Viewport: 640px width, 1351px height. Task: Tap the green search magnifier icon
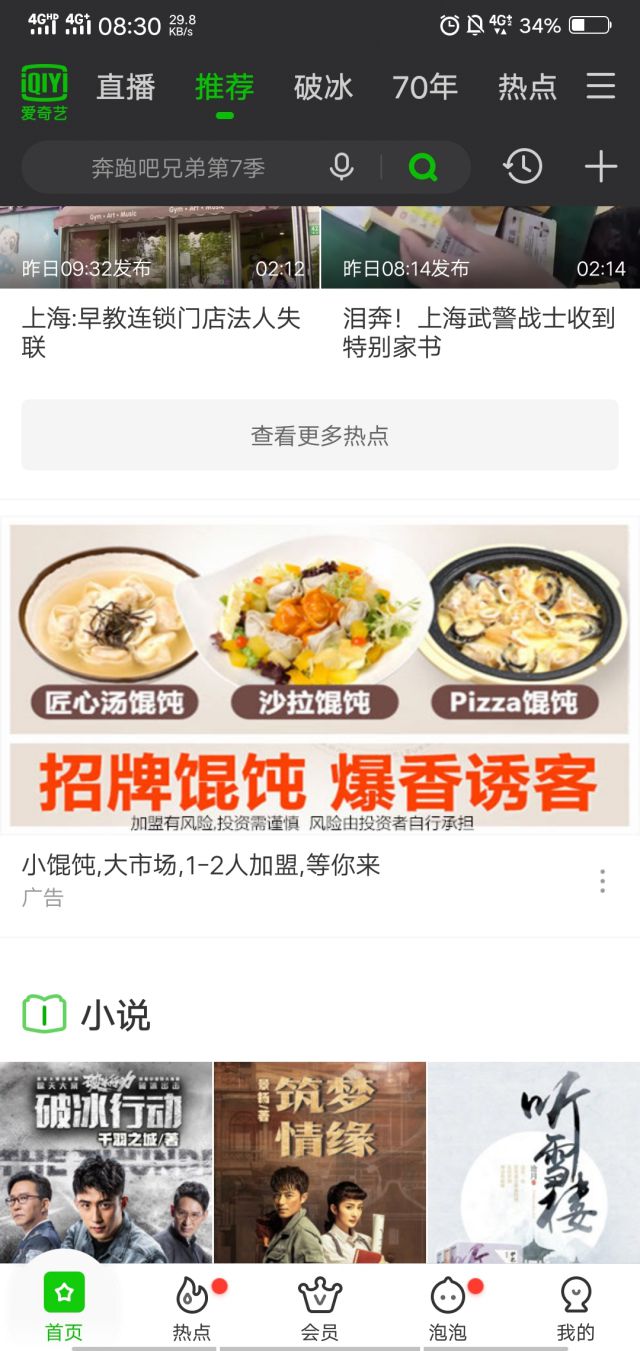point(423,167)
